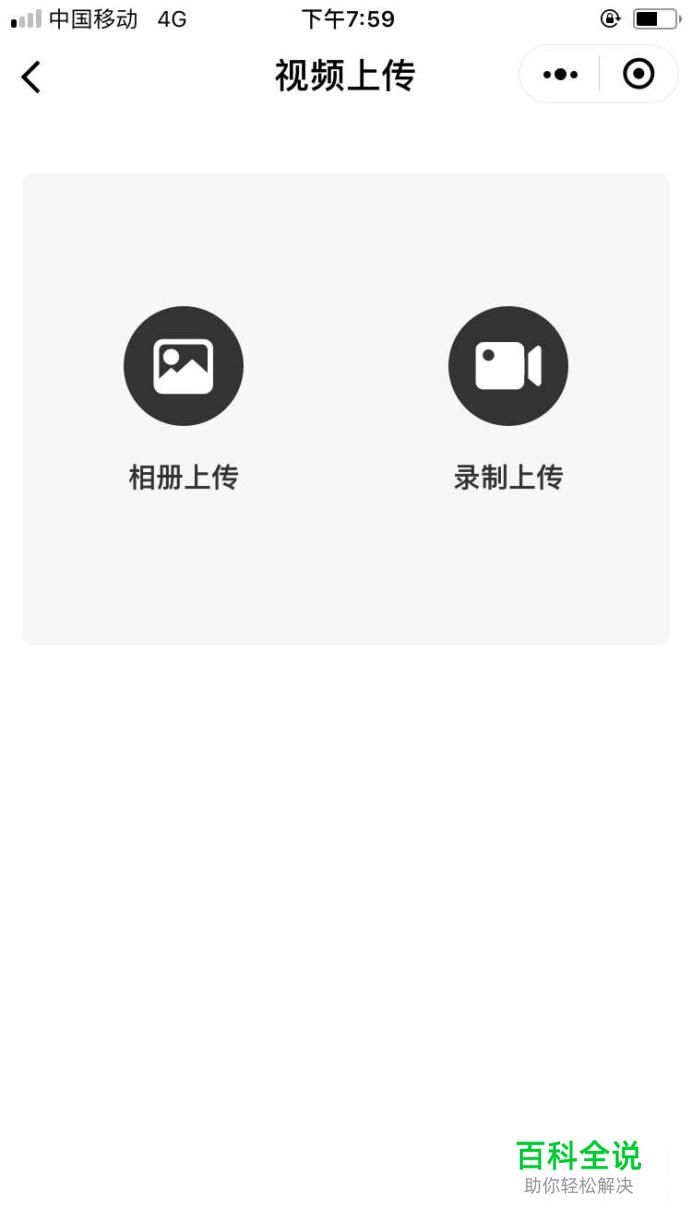
Task: Open the mini program three-dot menu
Action: coord(560,75)
